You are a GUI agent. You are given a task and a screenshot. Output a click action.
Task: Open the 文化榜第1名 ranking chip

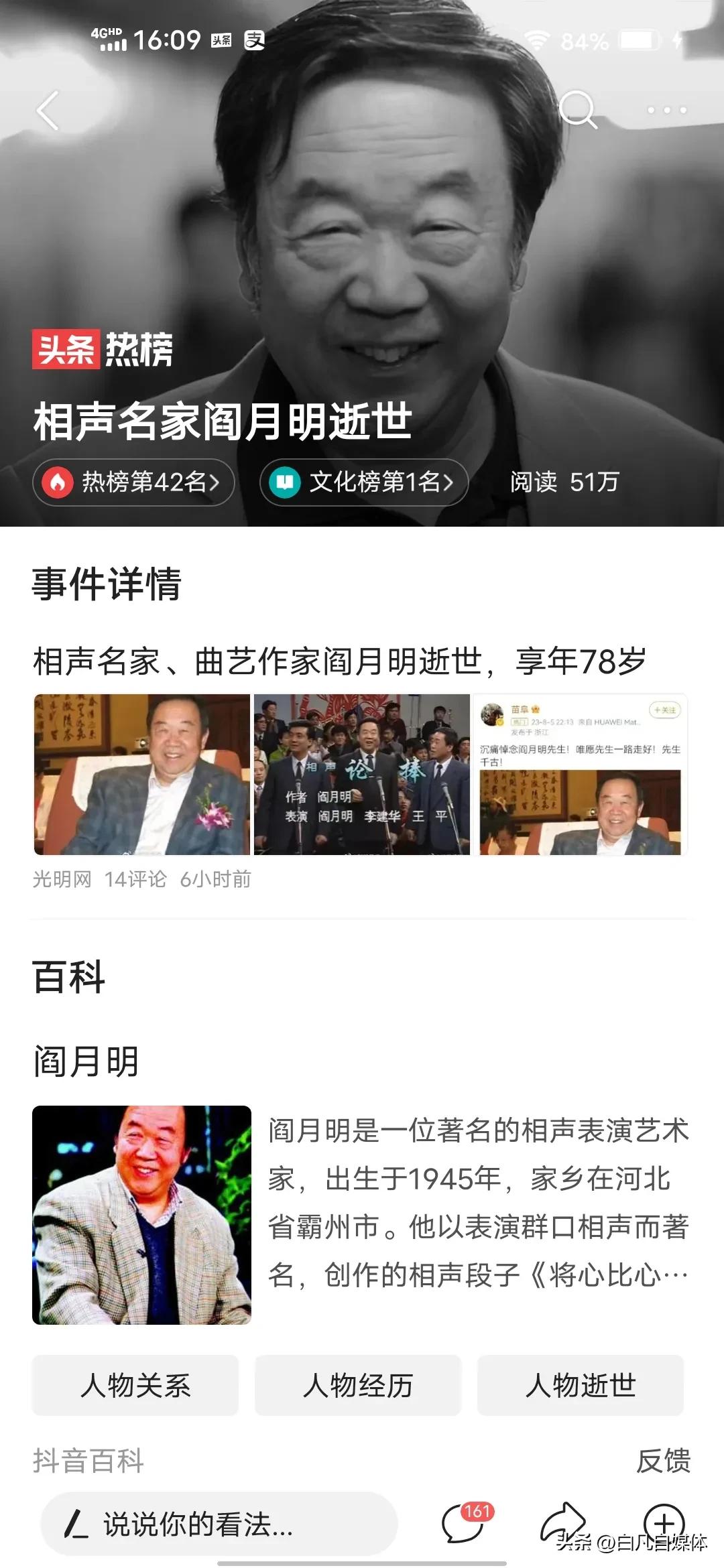point(363,482)
